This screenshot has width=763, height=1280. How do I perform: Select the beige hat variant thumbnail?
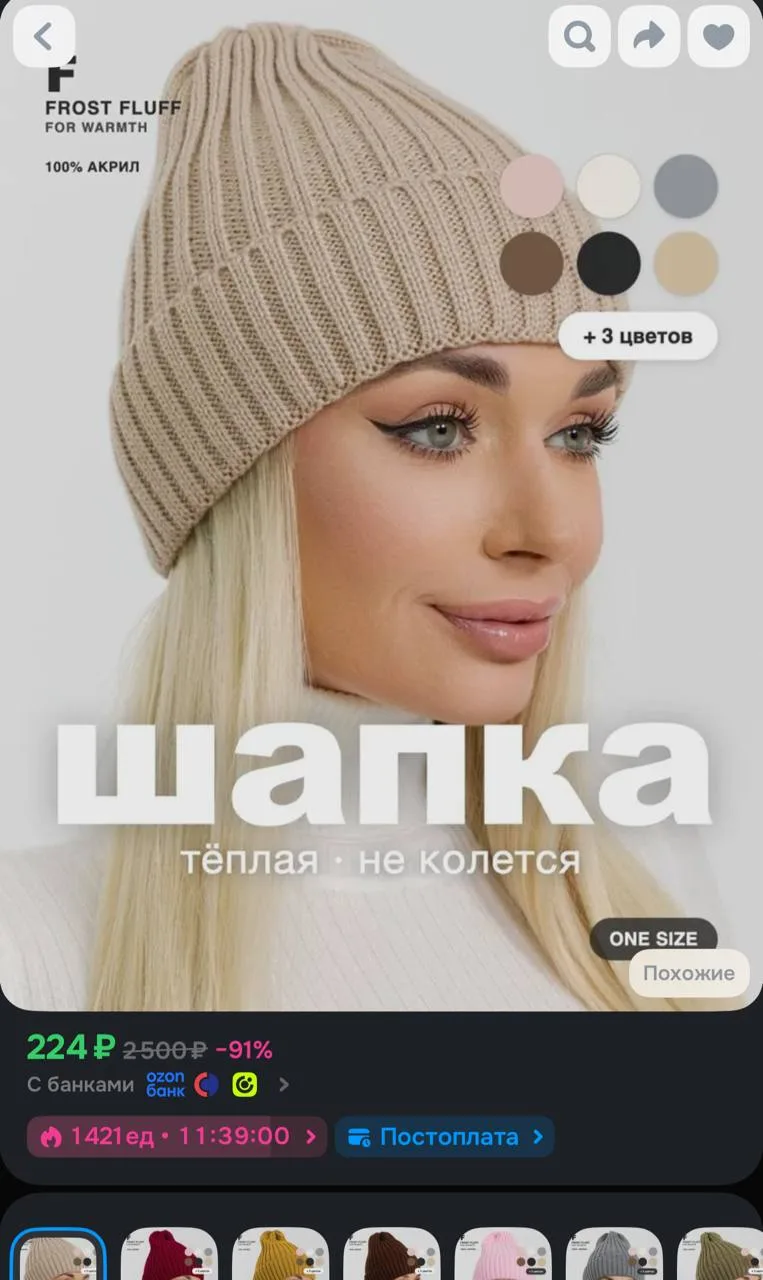pos(58,1254)
